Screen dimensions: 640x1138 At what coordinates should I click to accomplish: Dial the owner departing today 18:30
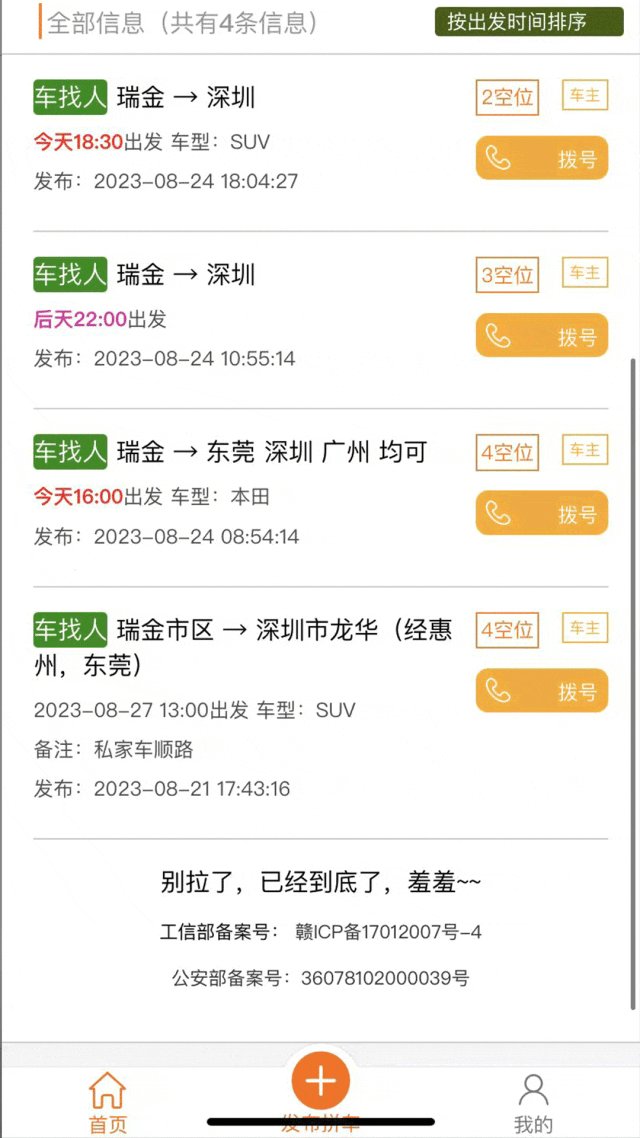[541, 157]
